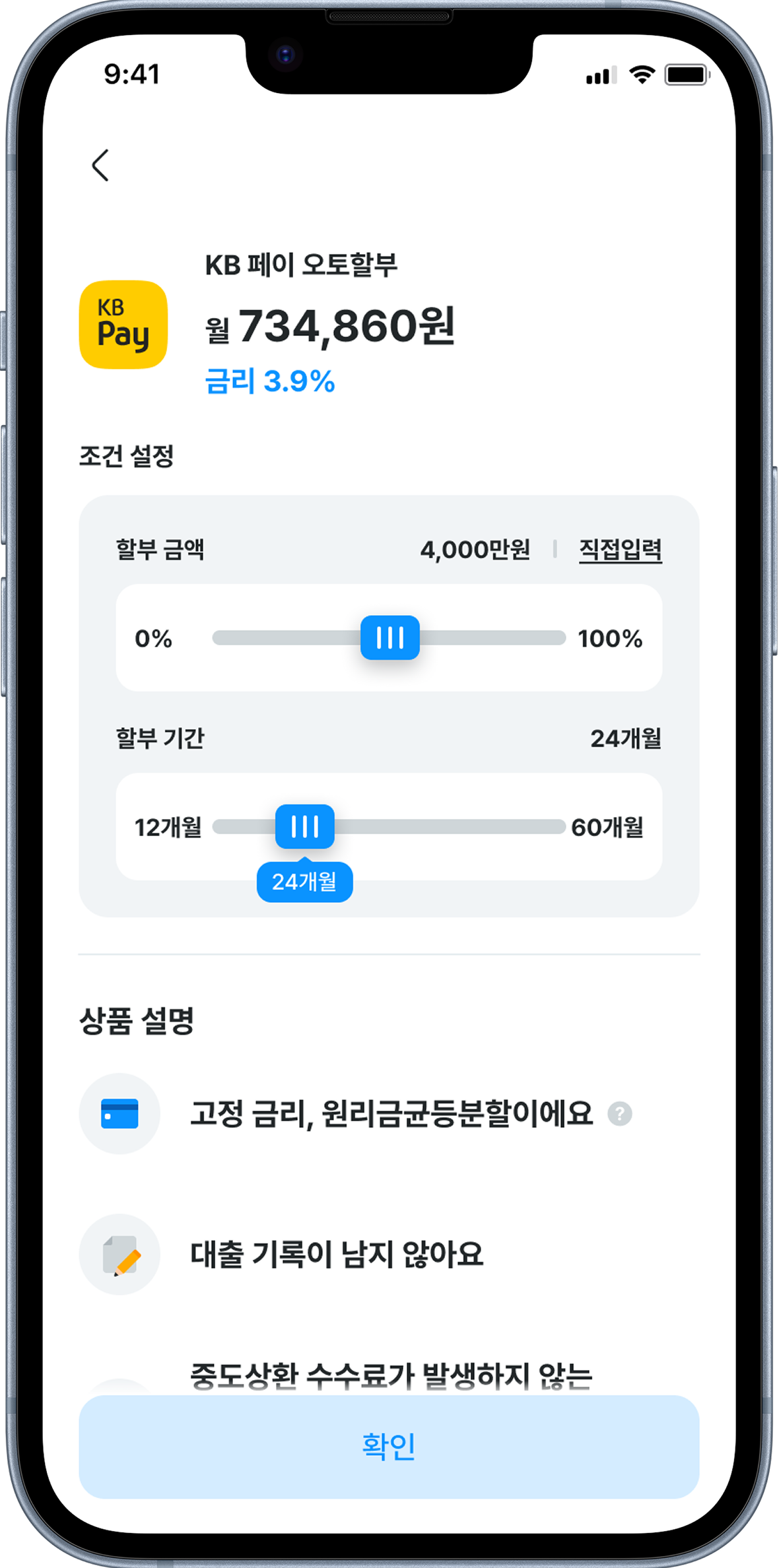Open 직접입력 to enter amount manually
The image size is (779, 1568).
pos(620,549)
